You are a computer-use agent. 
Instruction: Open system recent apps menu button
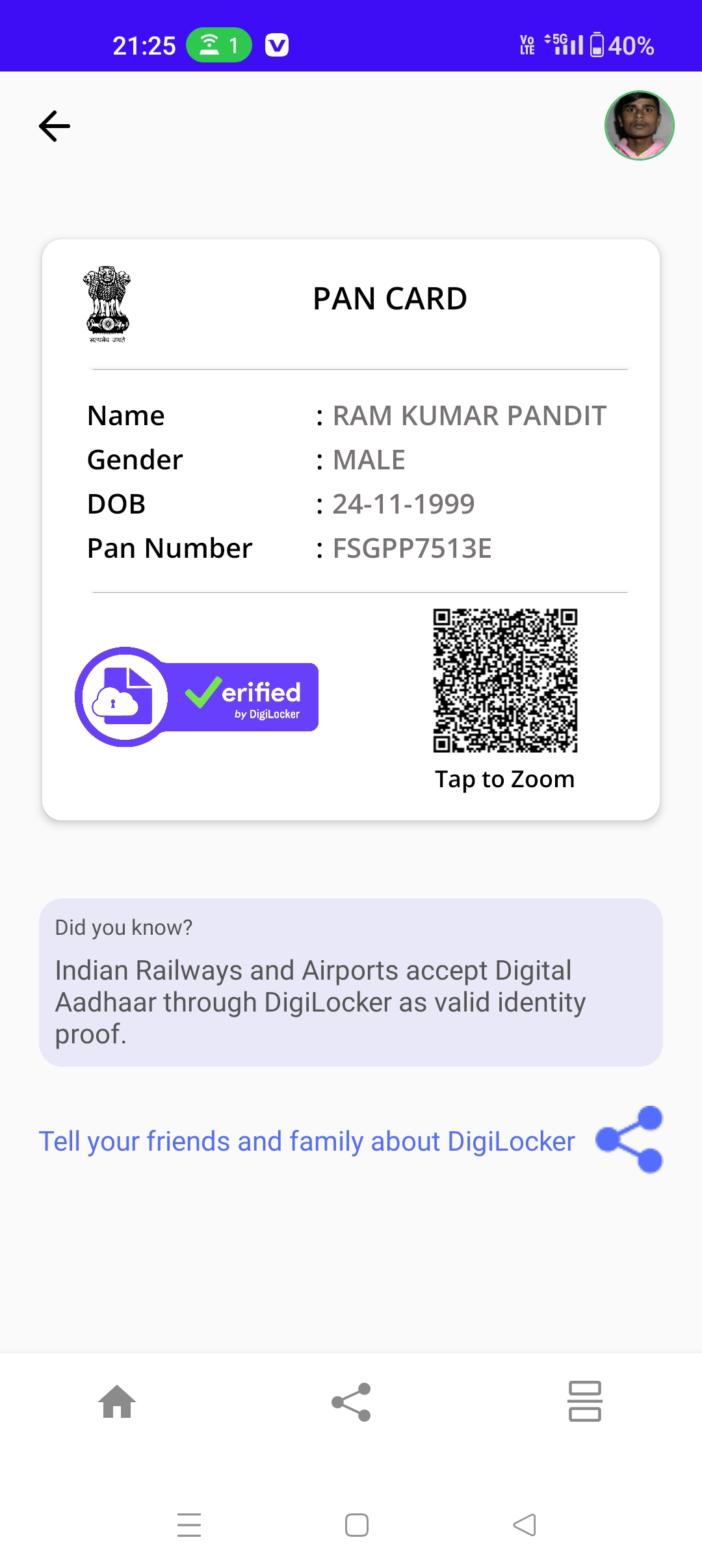click(189, 1525)
